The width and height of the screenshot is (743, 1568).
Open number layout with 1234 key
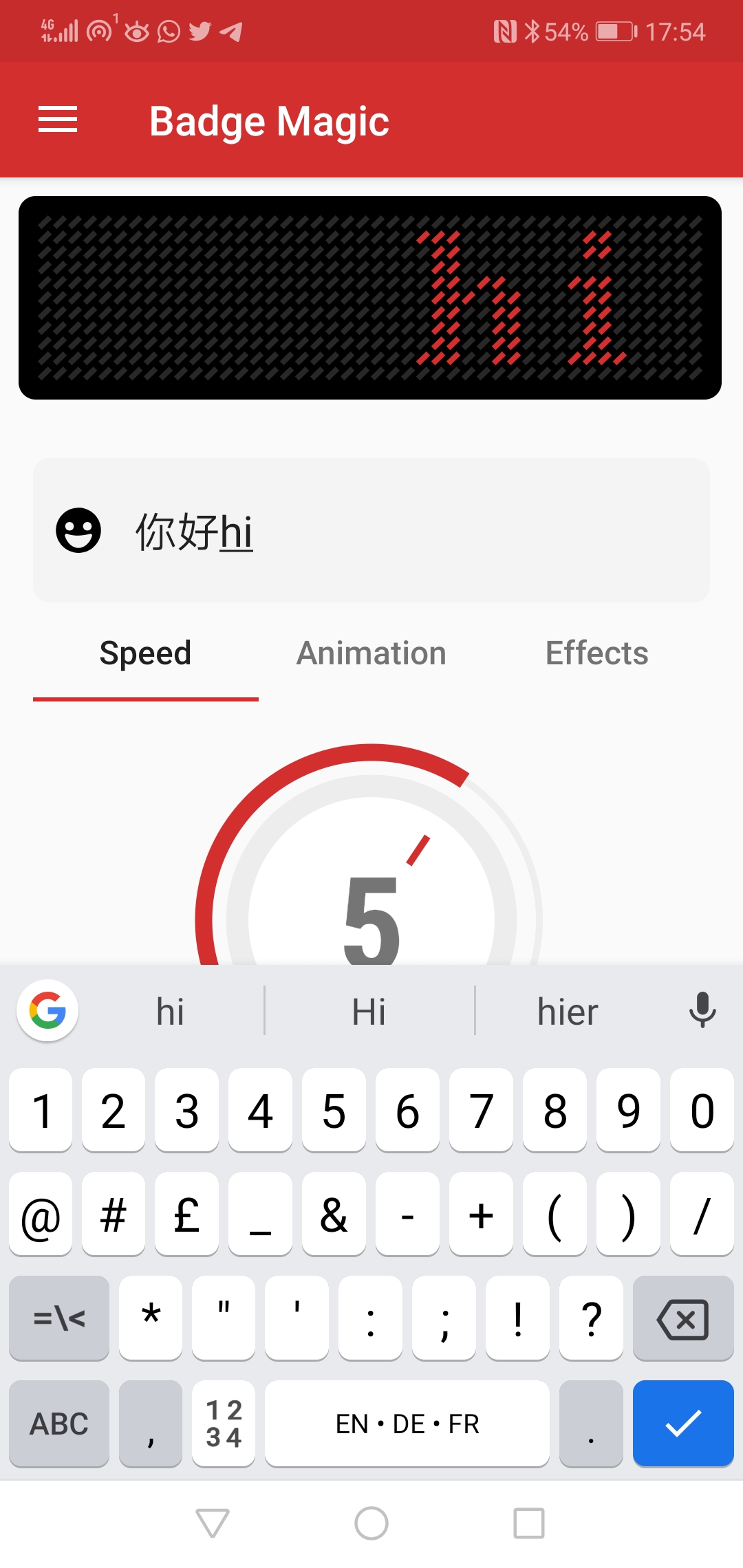(224, 1424)
